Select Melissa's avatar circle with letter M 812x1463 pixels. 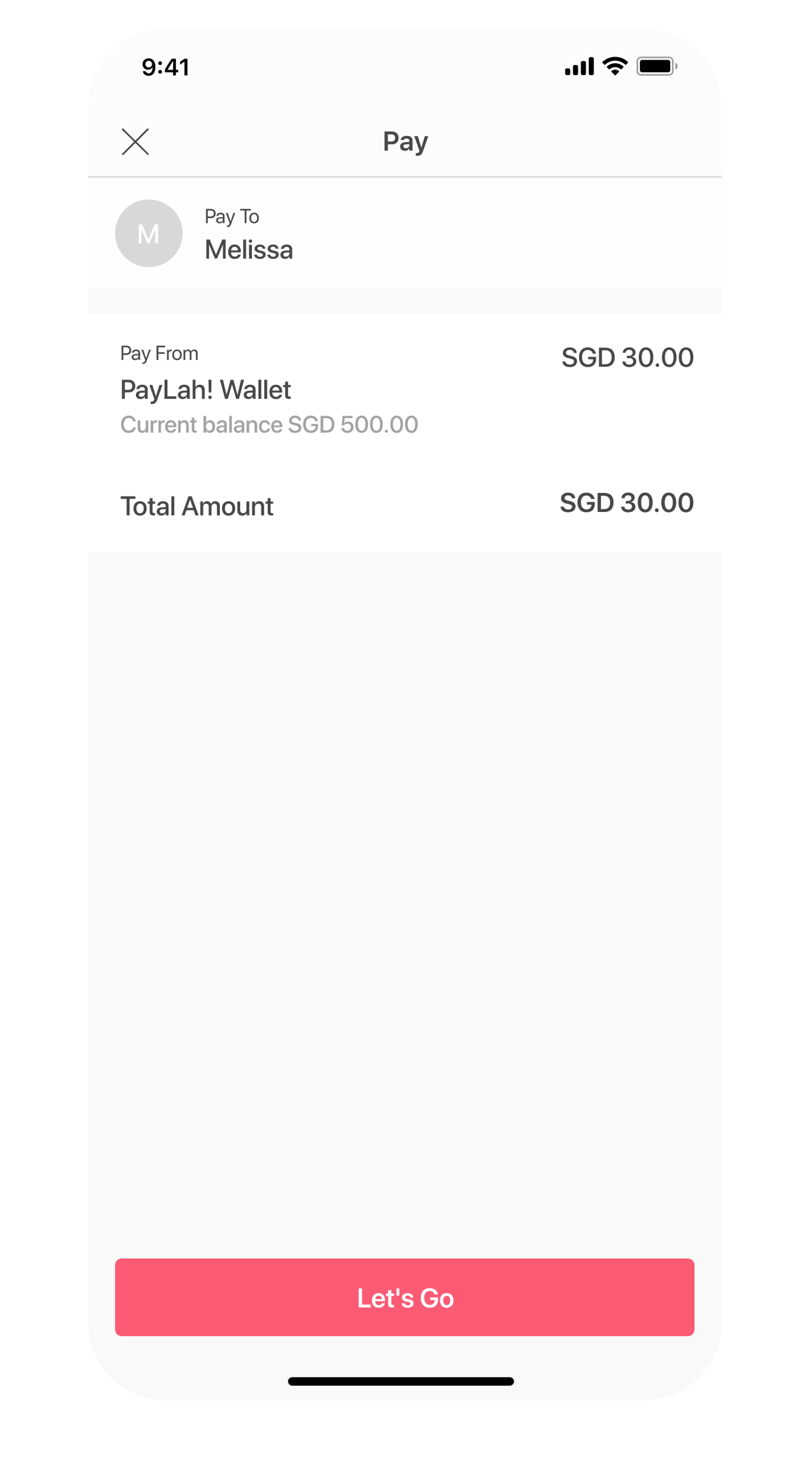click(148, 232)
